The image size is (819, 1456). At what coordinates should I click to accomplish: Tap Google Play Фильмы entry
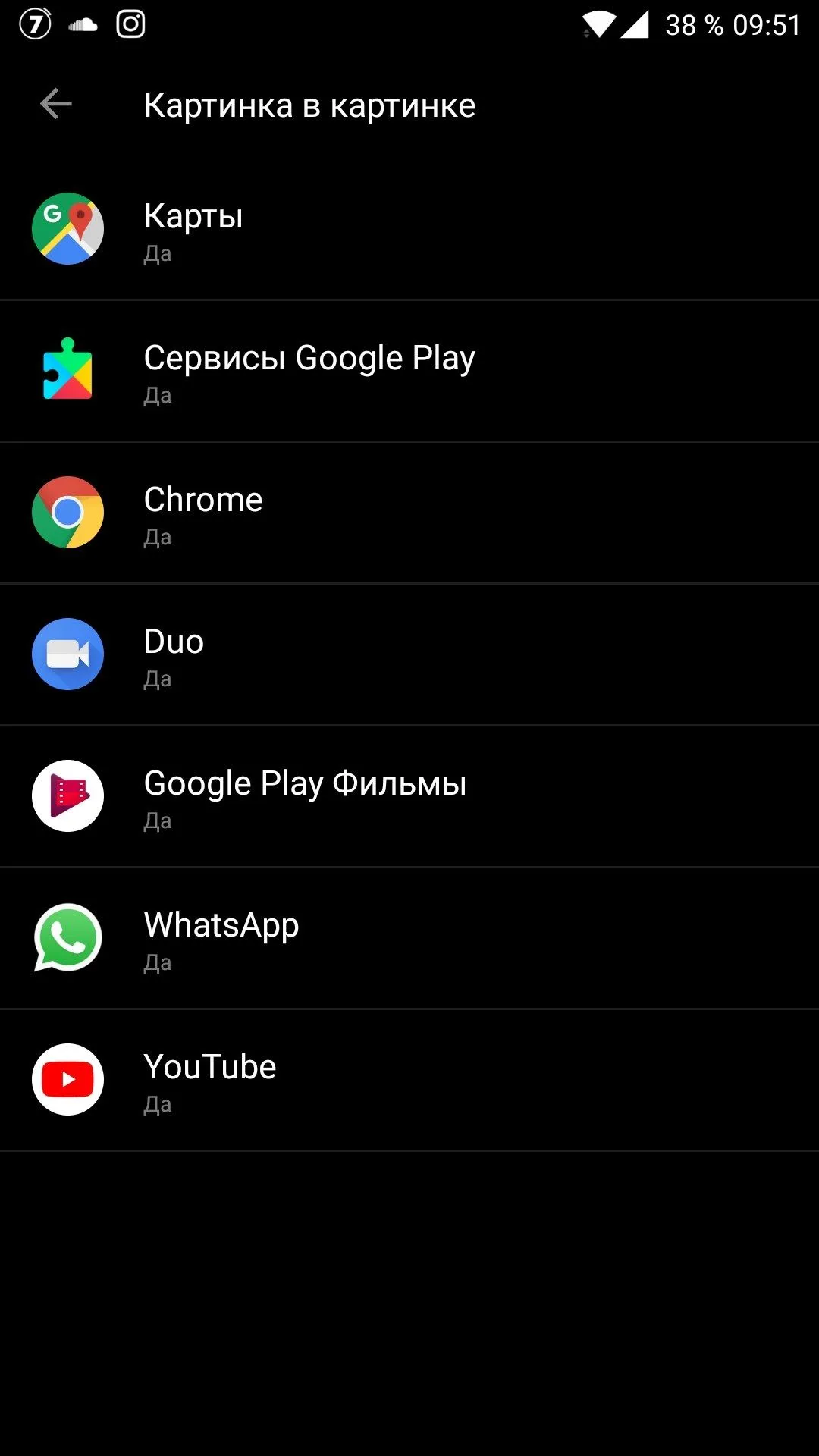coord(409,796)
